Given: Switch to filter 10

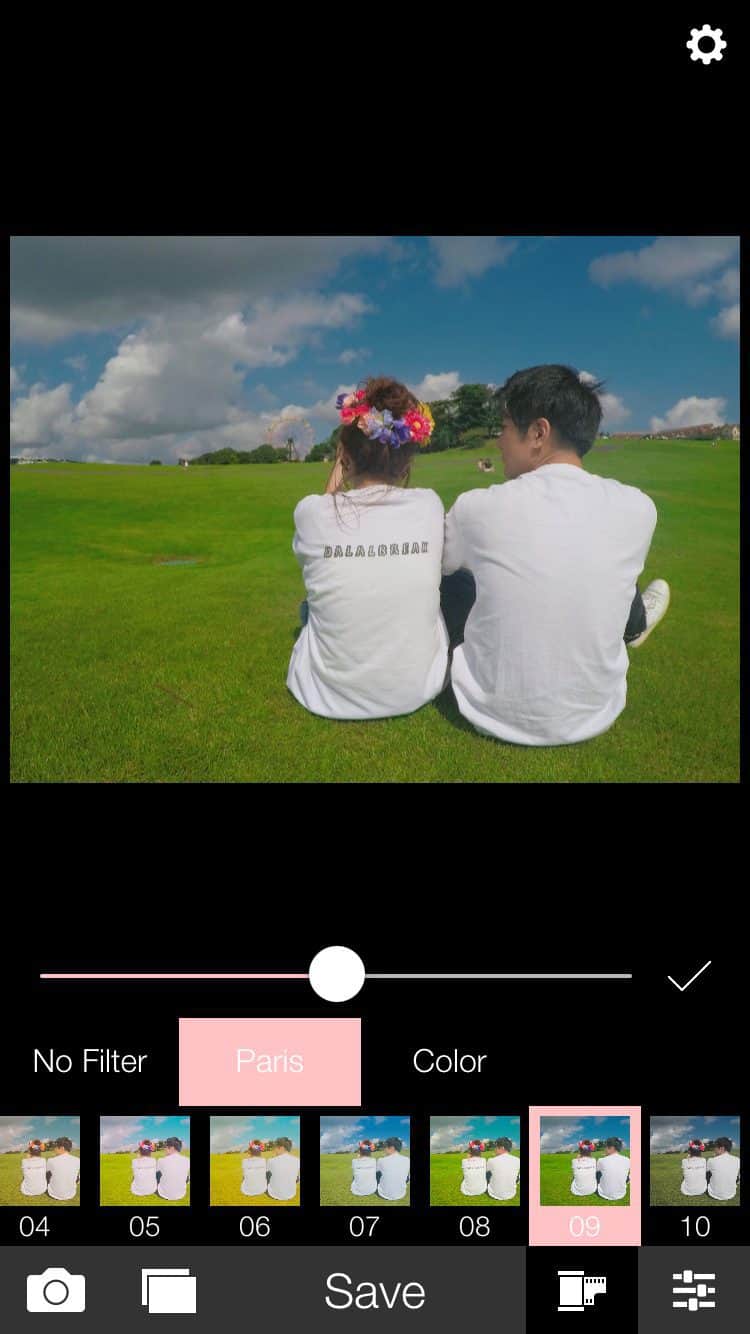Looking at the screenshot, I should pyautogui.click(x=695, y=1175).
